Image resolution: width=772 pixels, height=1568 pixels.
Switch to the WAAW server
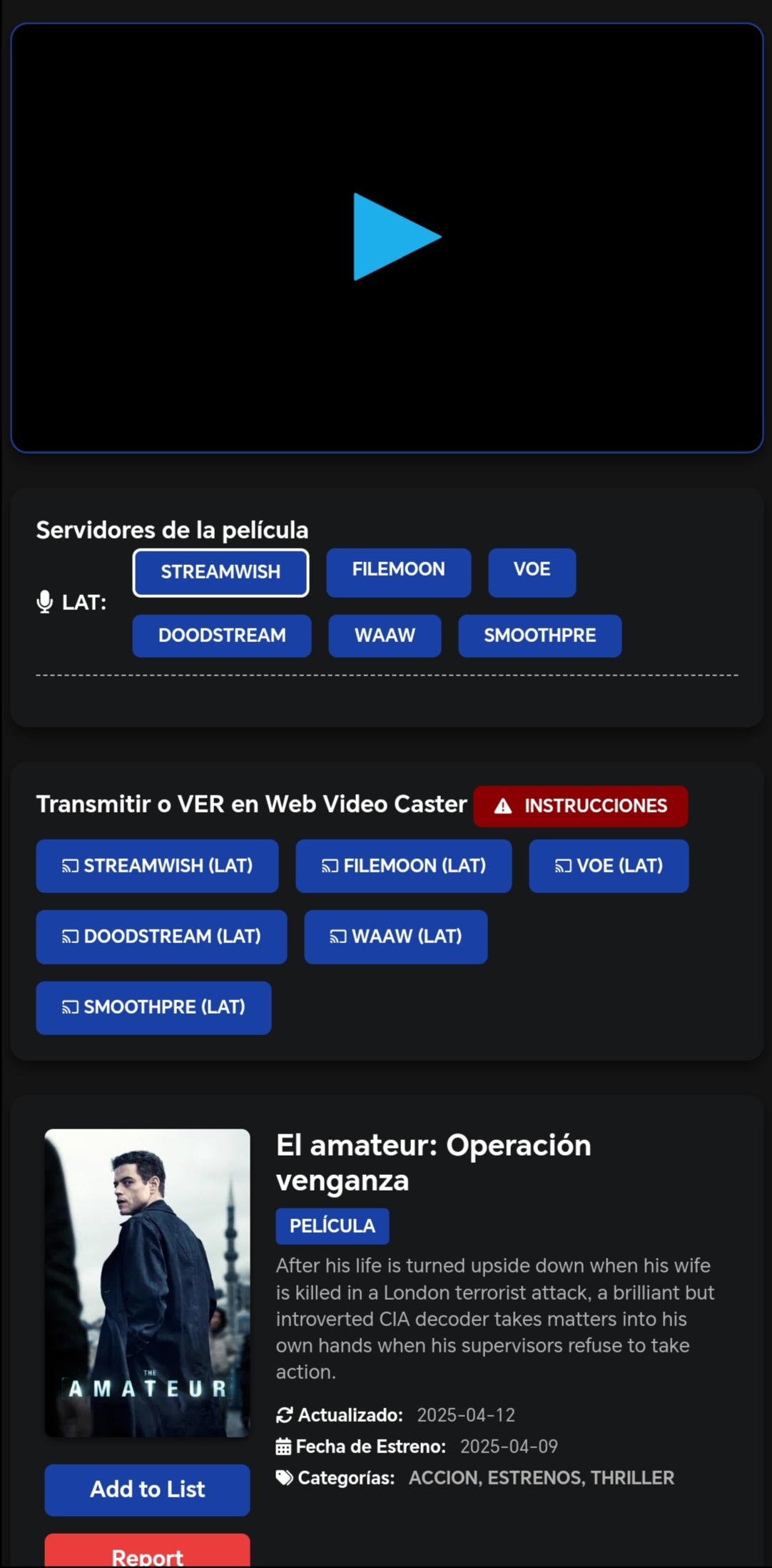(385, 636)
